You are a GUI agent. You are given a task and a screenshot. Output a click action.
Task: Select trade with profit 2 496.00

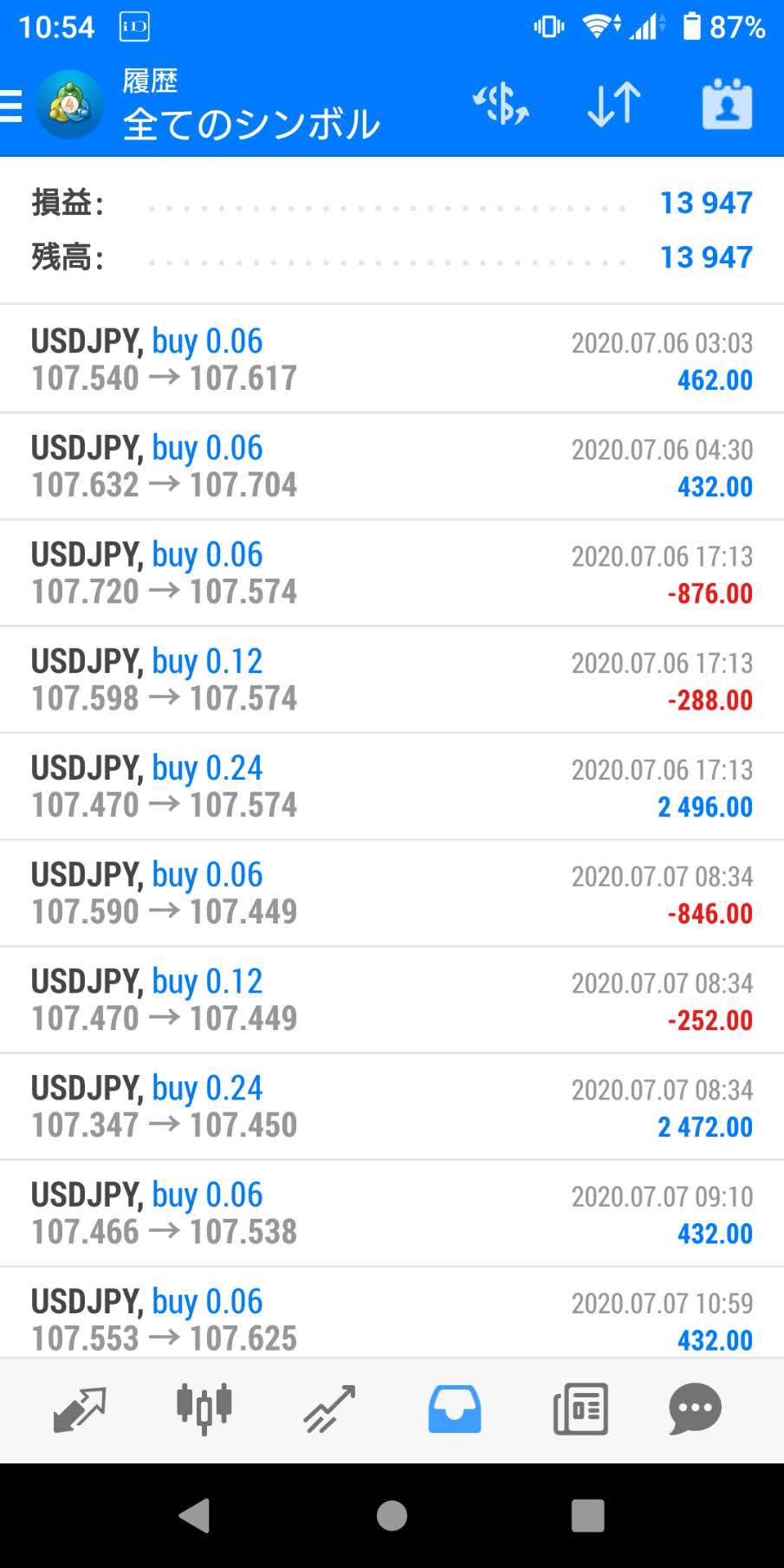pos(392,787)
